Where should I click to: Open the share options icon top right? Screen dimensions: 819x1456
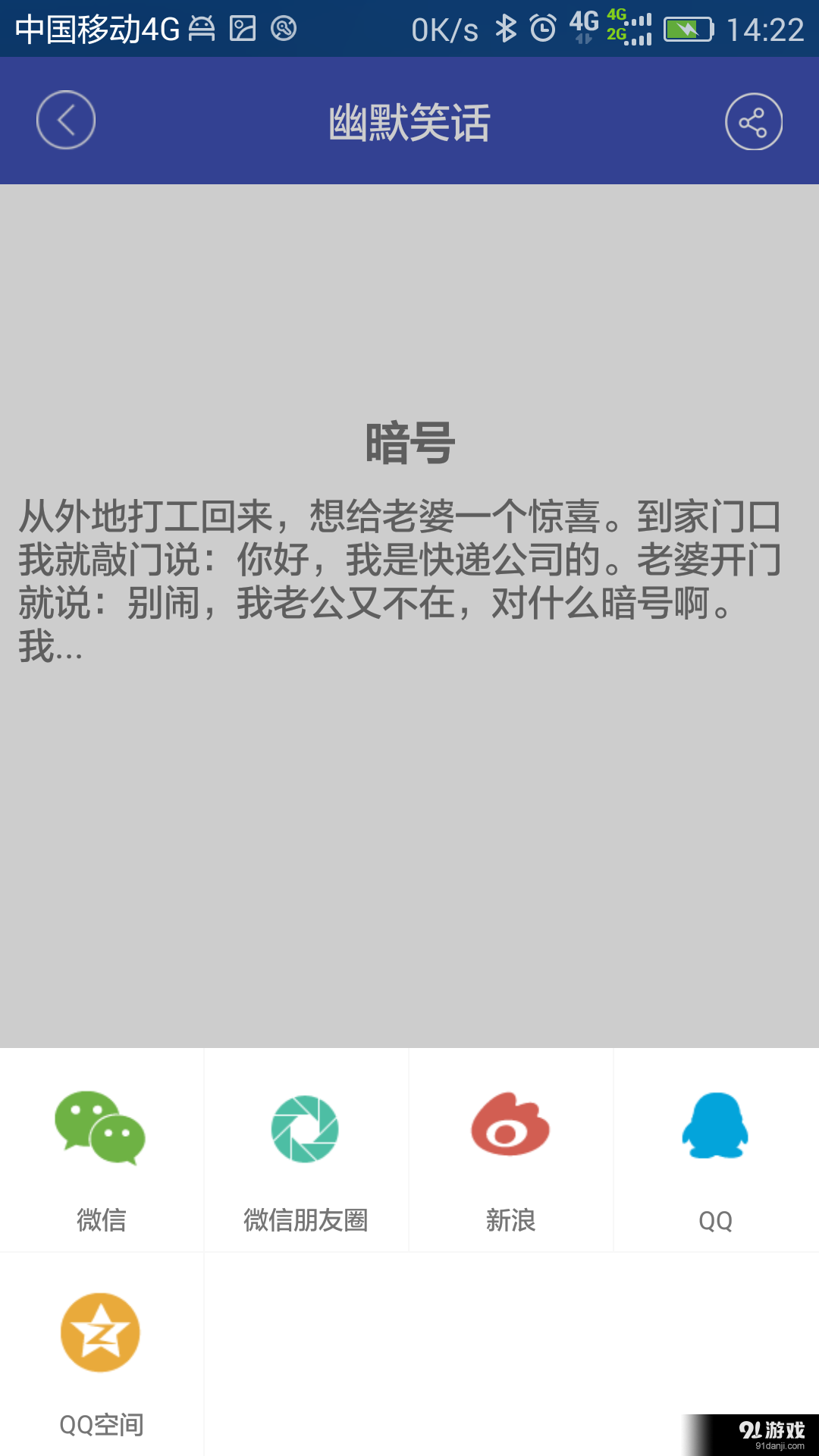(x=753, y=120)
